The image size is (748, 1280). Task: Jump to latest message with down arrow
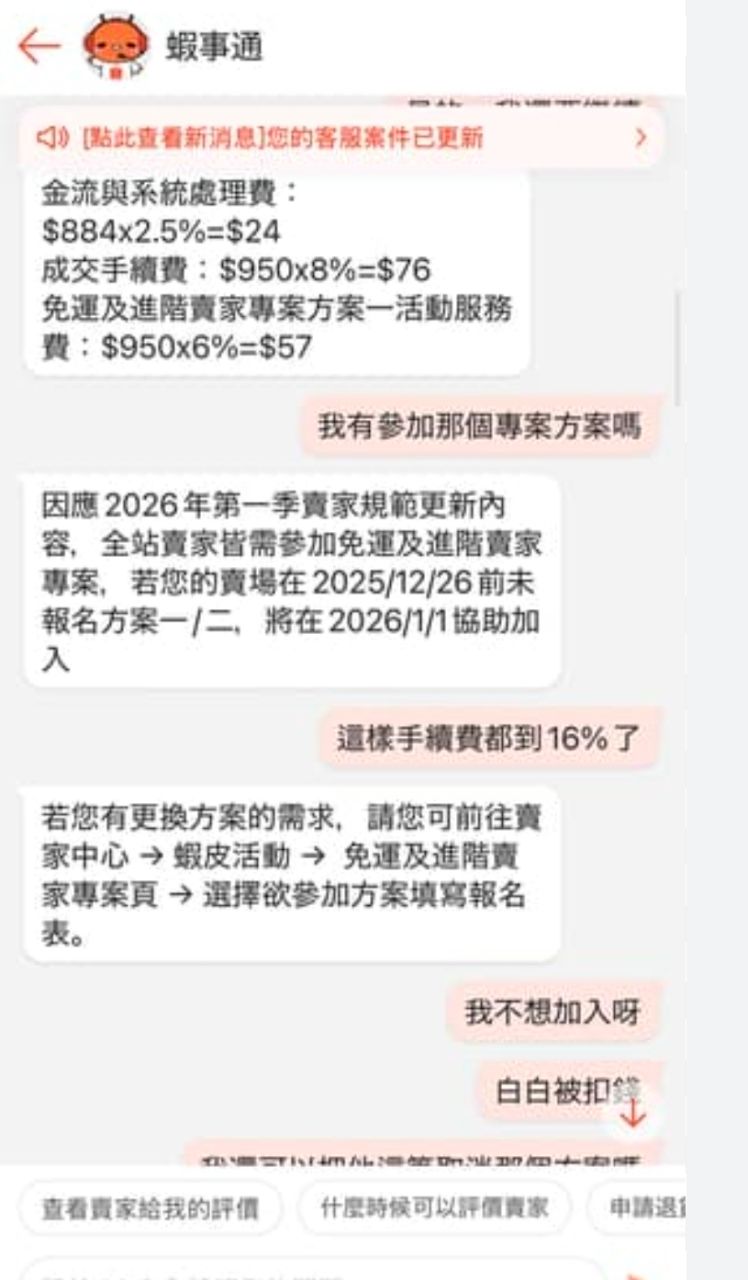tap(634, 1114)
